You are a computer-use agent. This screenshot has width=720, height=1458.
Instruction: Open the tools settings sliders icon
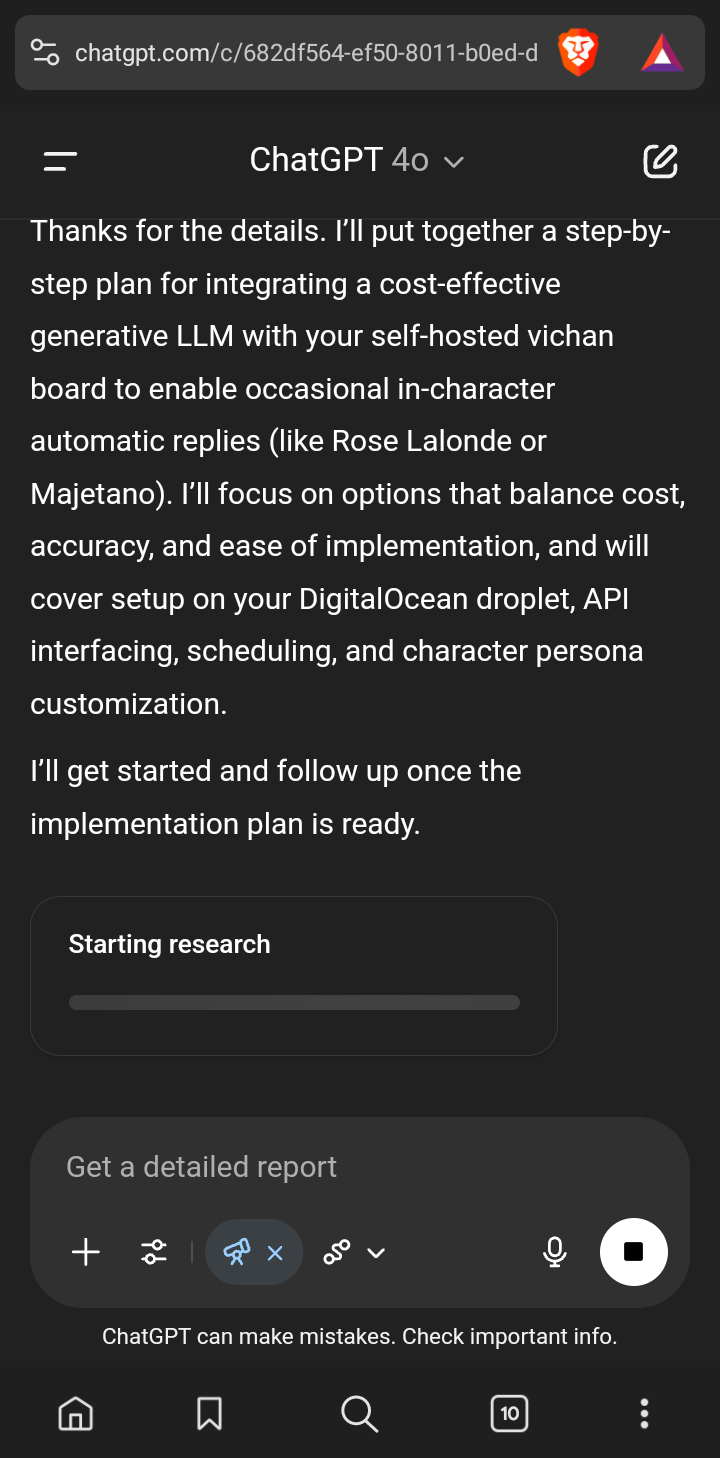click(154, 1252)
